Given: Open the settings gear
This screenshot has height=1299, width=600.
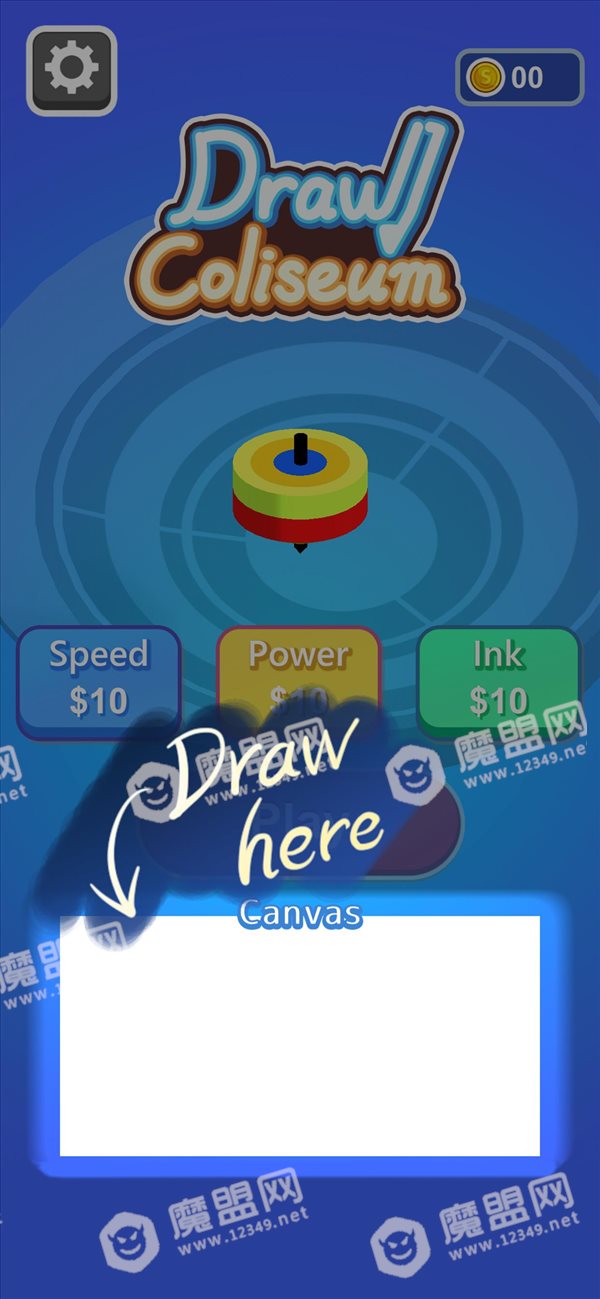Looking at the screenshot, I should [71, 70].
